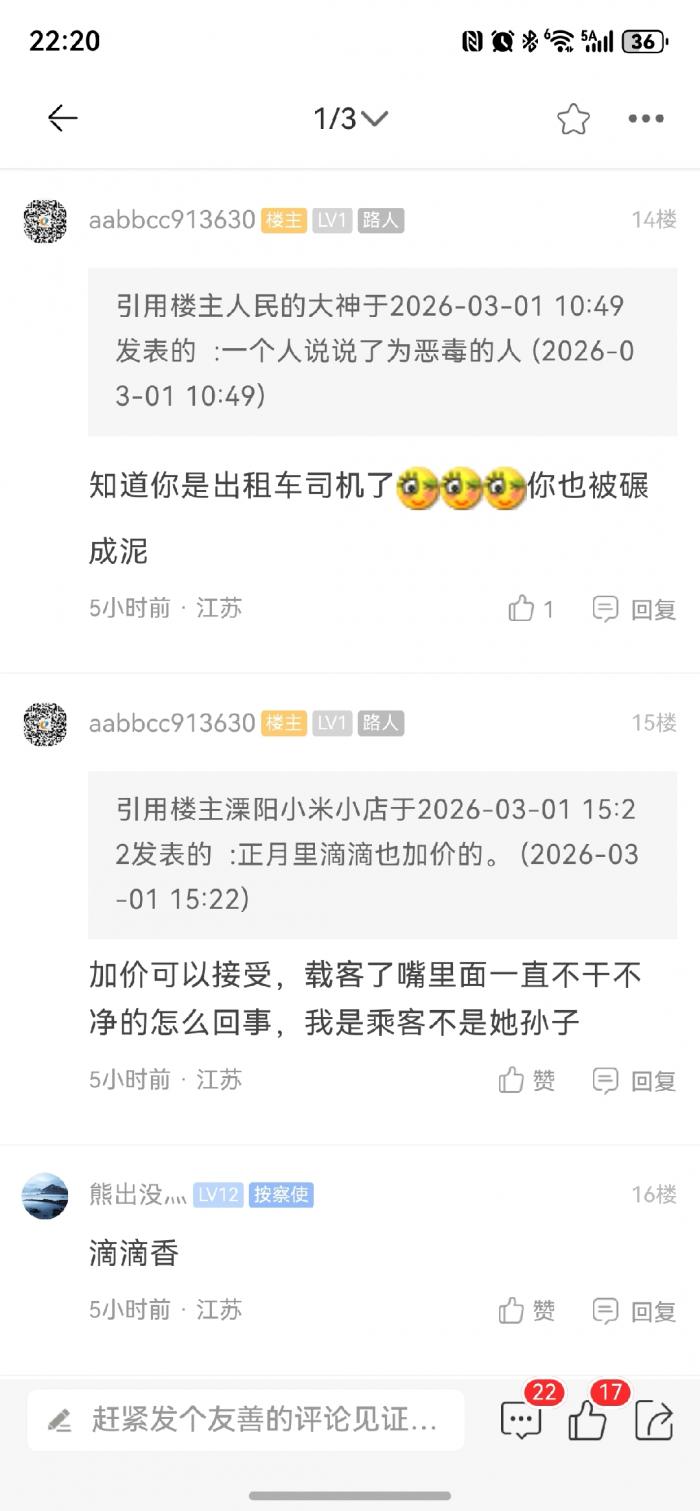Reply to the 14楼 comment
Viewport: 700px width, 1511px height.
[635, 608]
